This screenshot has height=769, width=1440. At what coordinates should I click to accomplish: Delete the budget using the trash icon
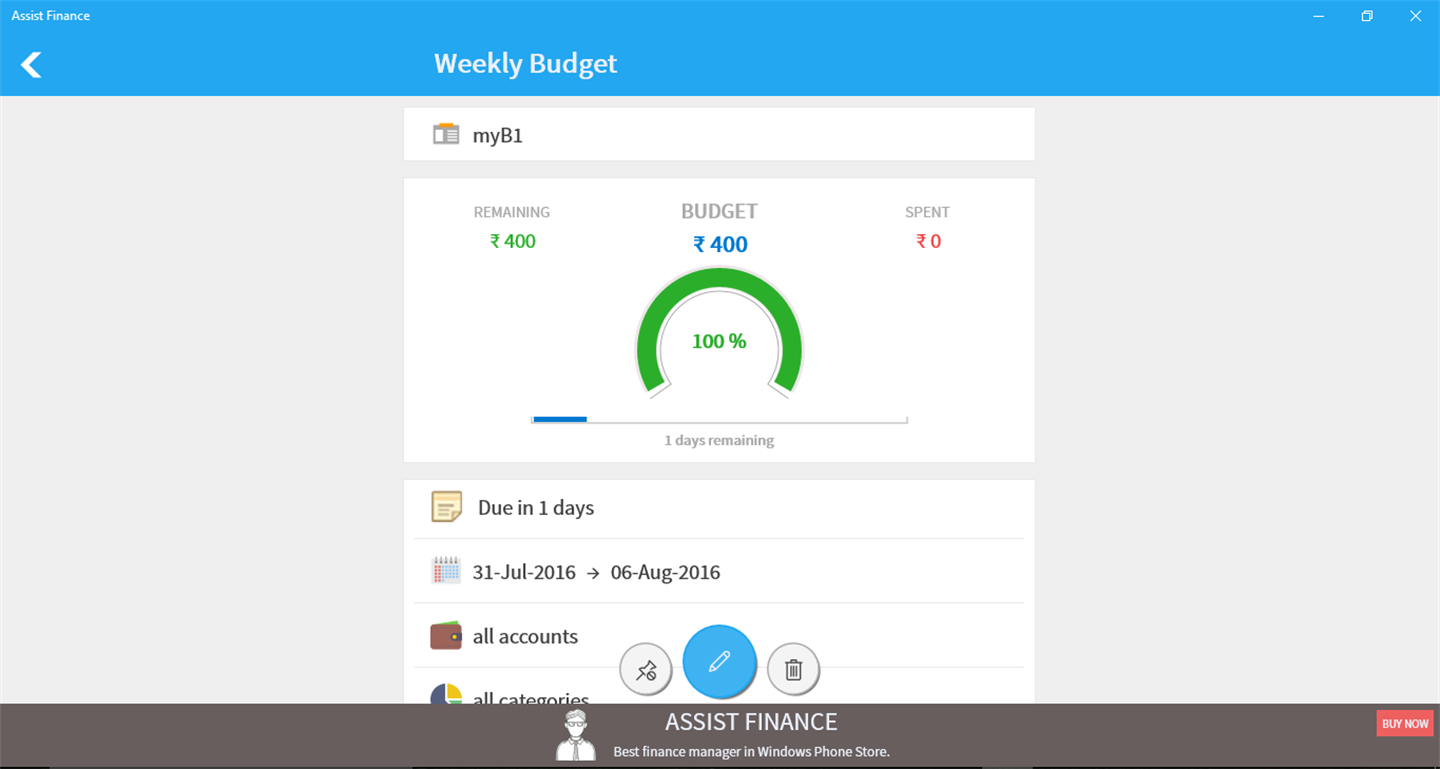coord(793,669)
